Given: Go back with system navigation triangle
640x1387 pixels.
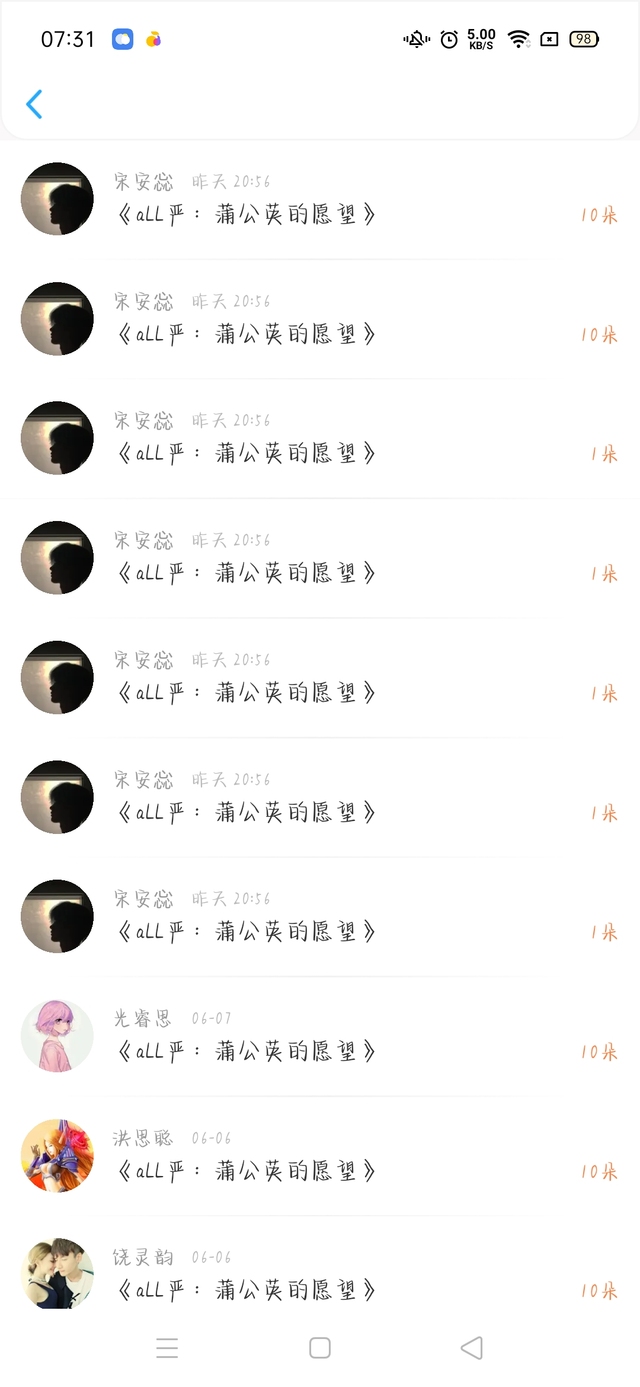Looking at the screenshot, I should (471, 1348).
